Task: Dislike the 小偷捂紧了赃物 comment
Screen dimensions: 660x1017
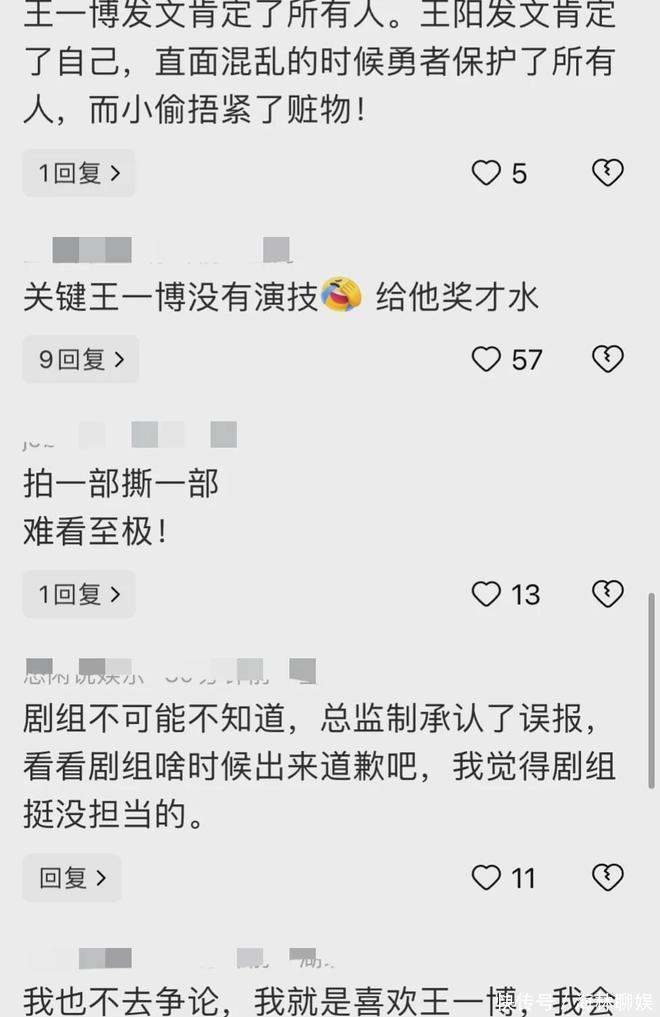Action: pos(607,174)
